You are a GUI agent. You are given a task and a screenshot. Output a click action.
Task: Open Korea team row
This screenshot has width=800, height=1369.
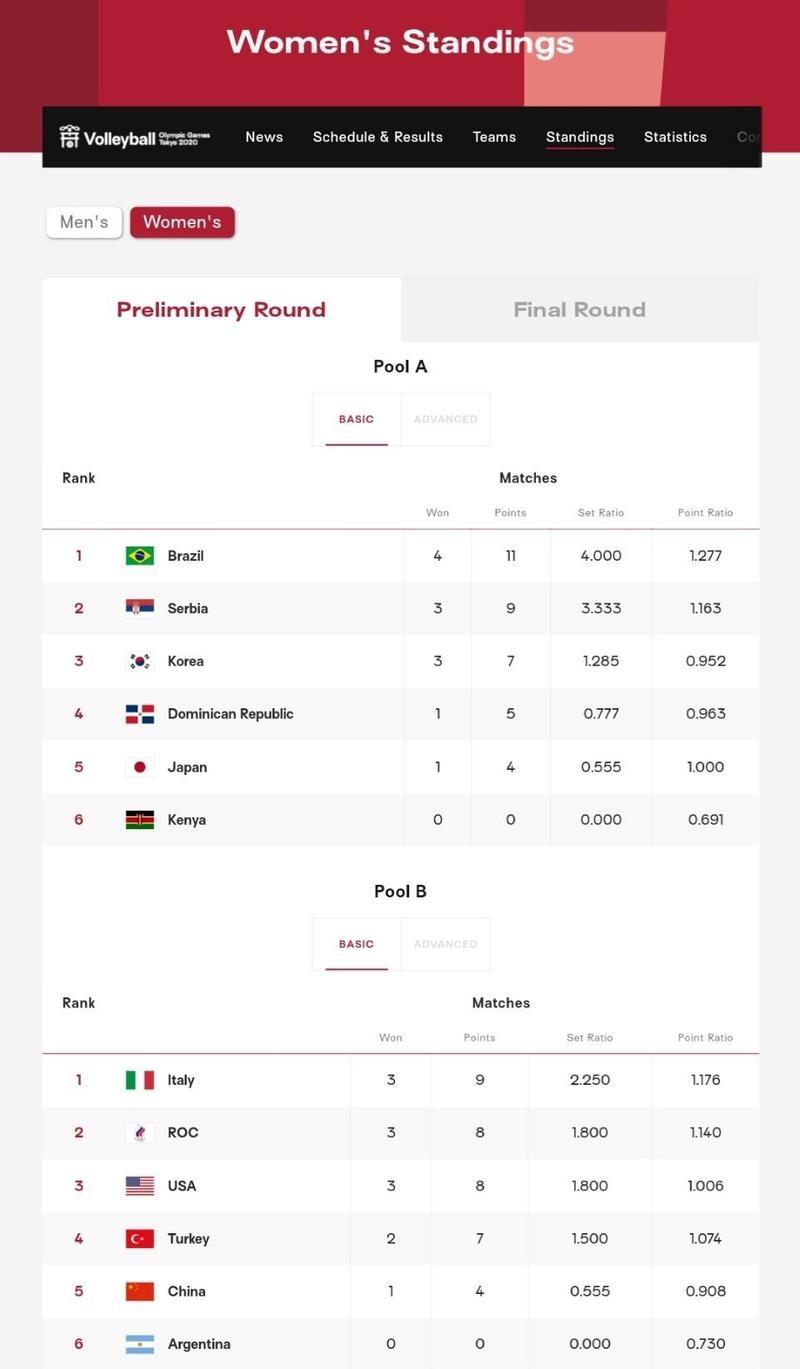[400, 661]
